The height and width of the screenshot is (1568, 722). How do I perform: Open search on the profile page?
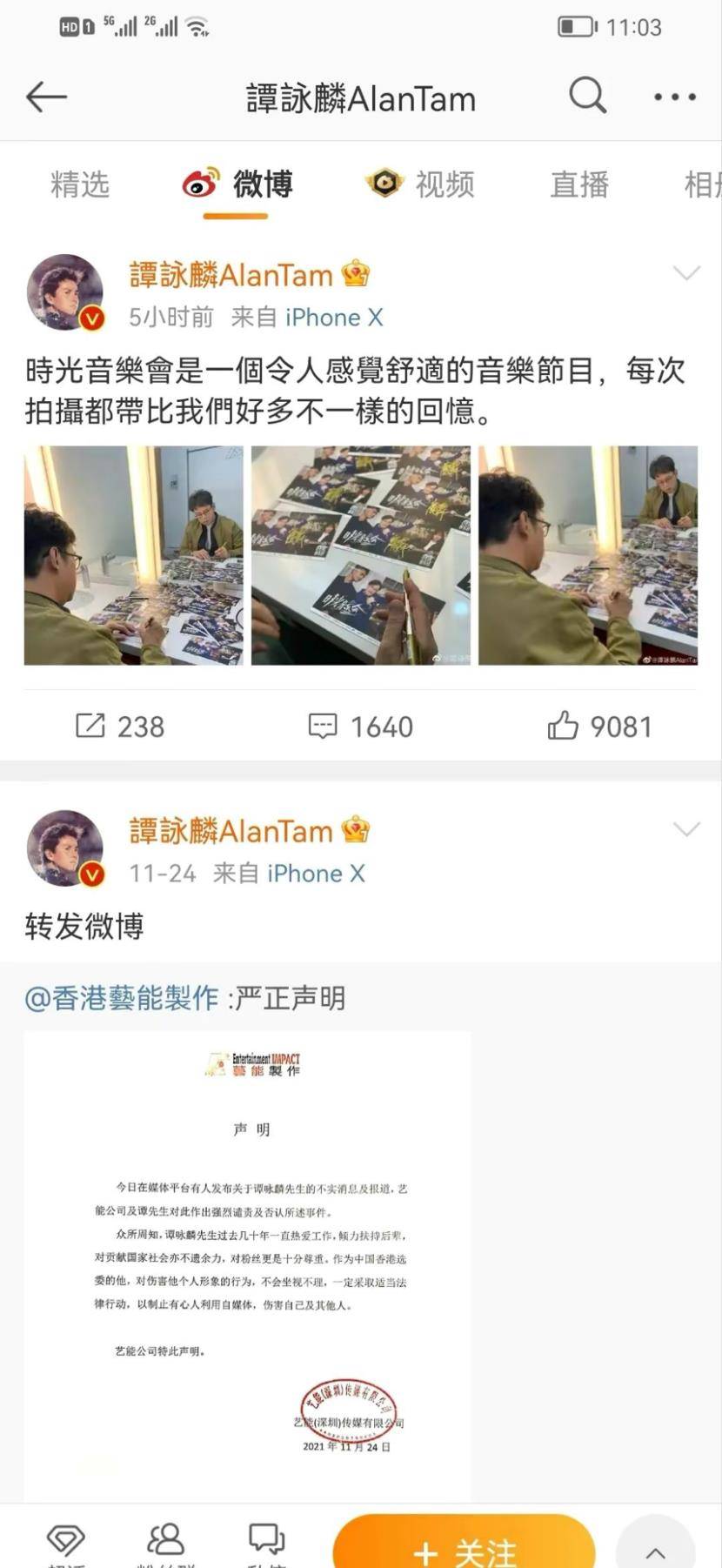(587, 95)
